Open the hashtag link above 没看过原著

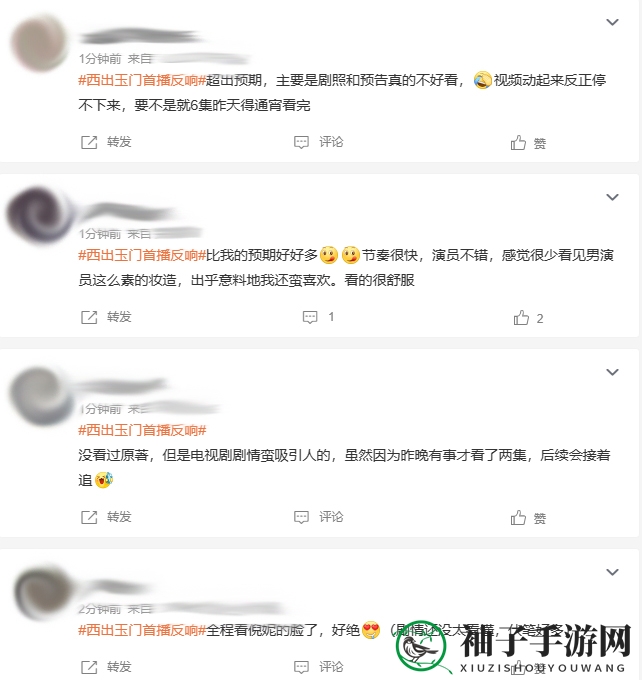[141, 430]
